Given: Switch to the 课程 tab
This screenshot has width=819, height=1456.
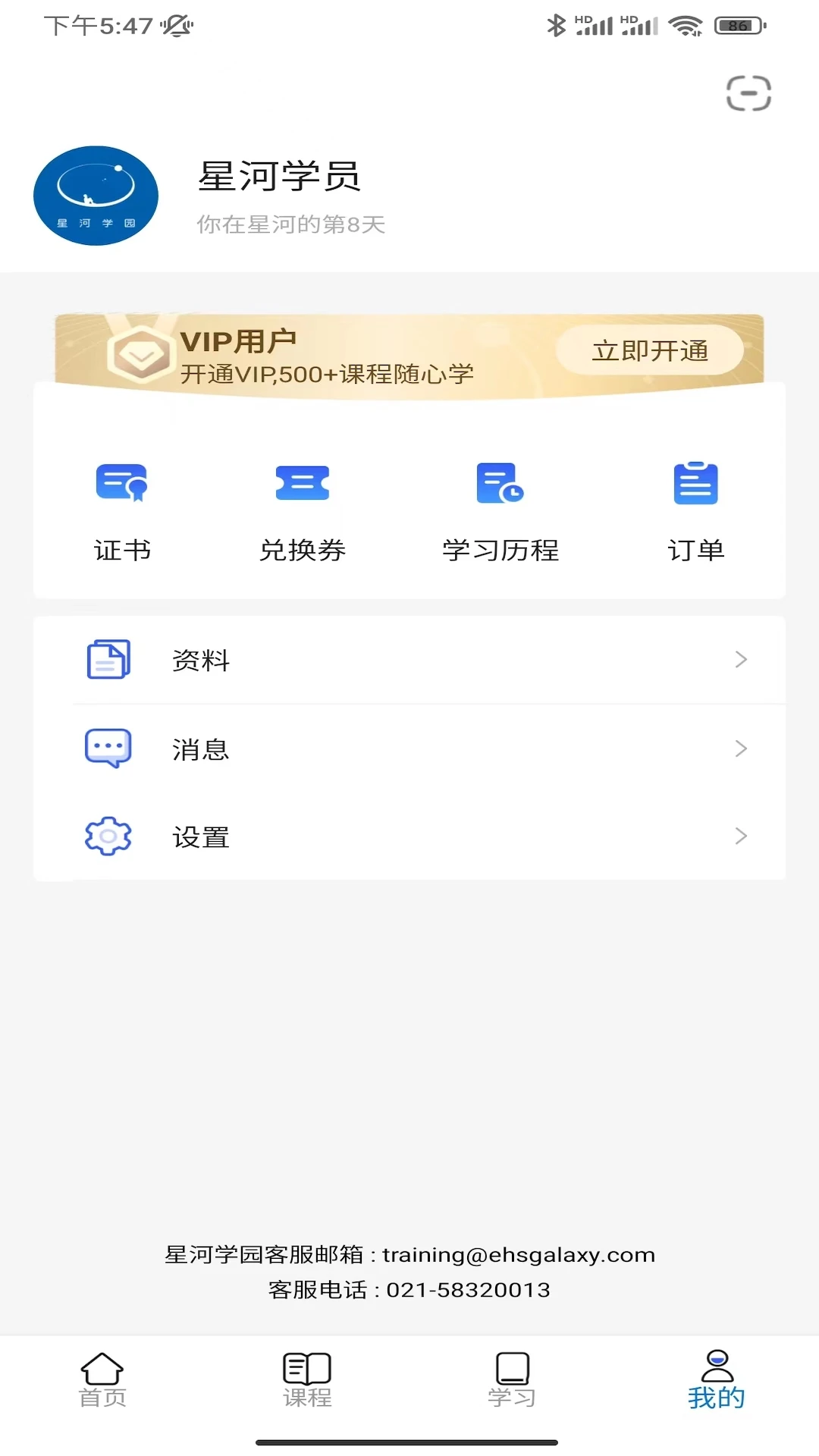Looking at the screenshot, I should coord(307,1379).
